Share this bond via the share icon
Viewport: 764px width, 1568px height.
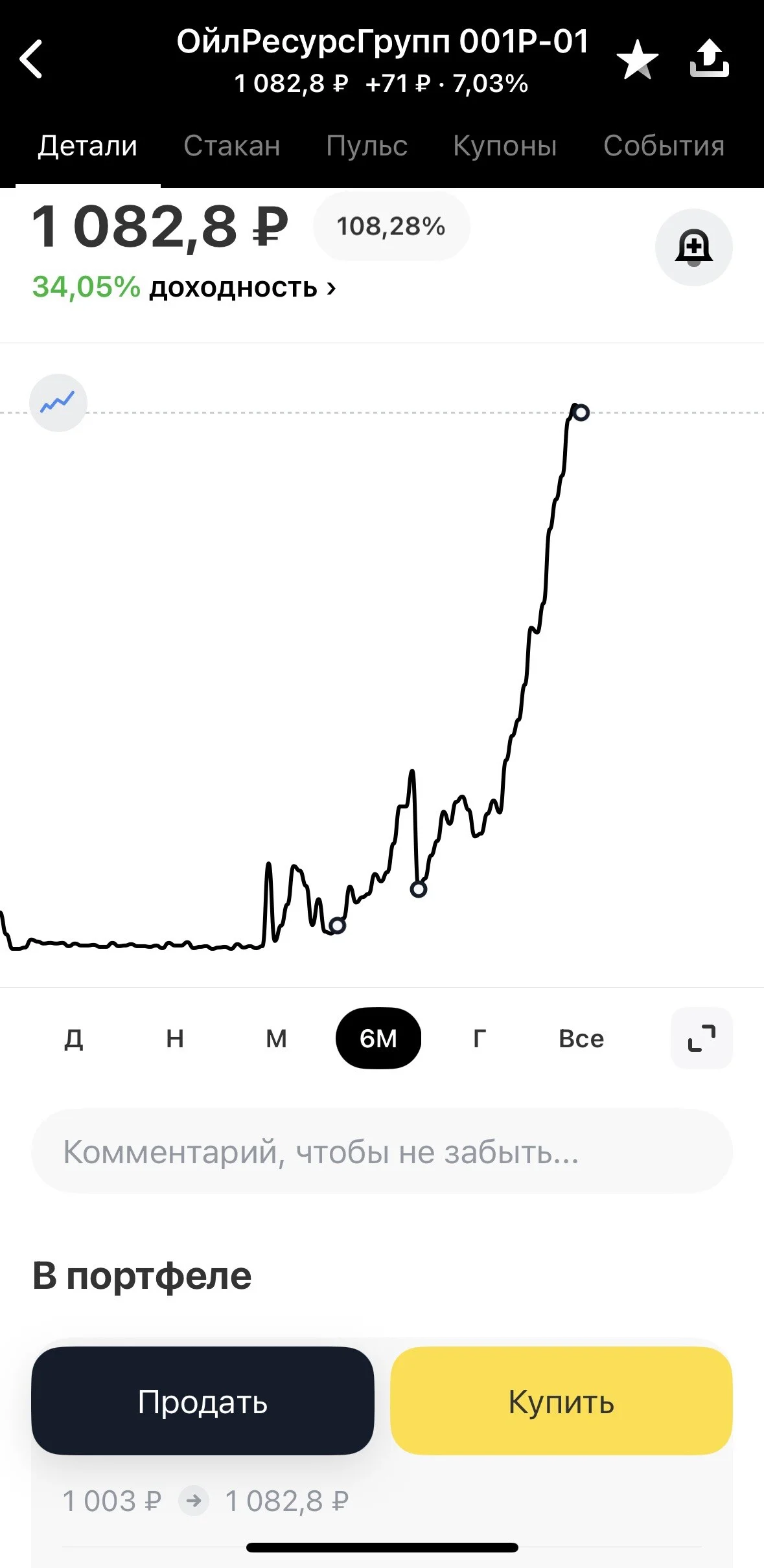tap(710, 58)
